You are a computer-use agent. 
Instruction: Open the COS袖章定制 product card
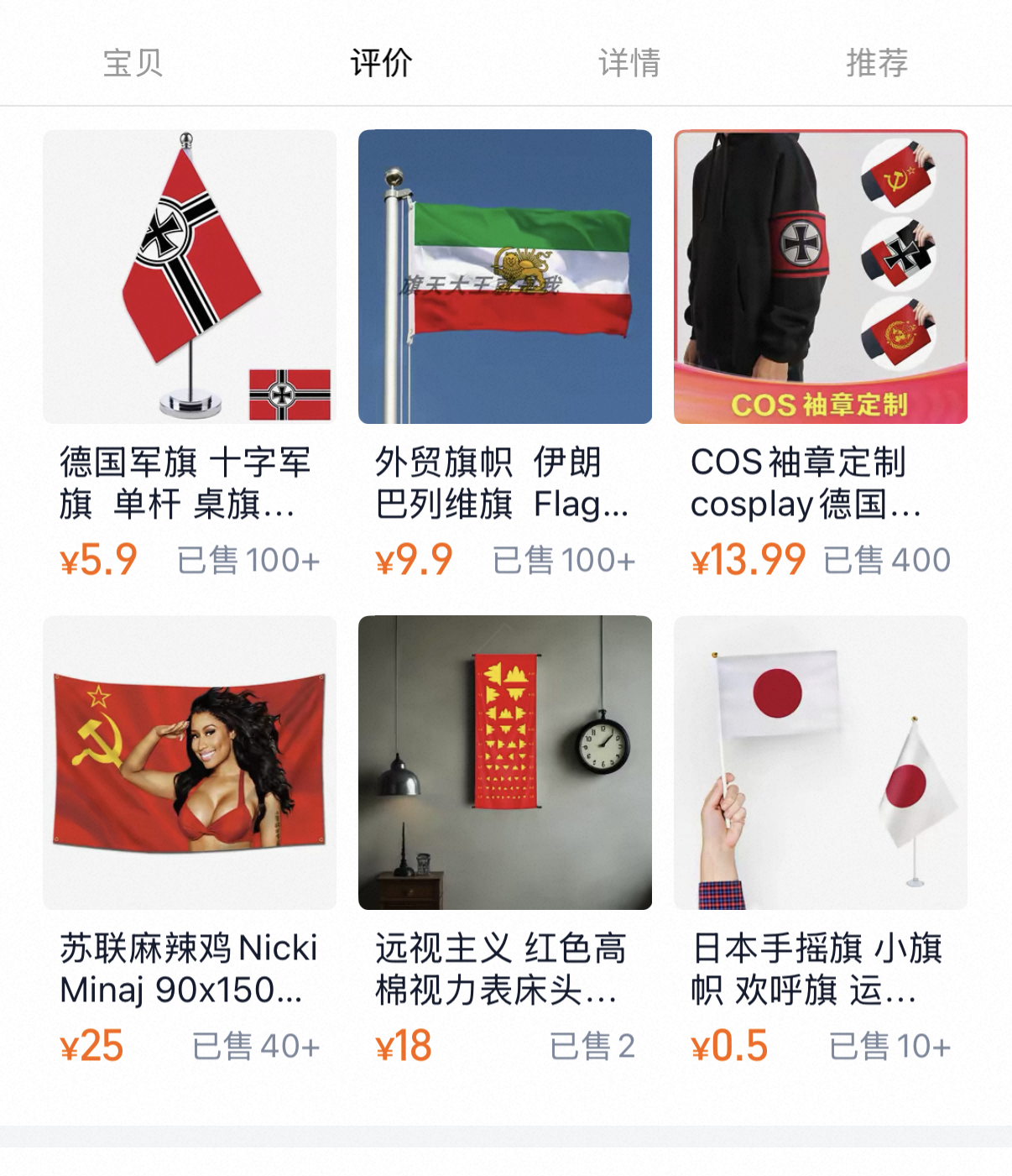821,277
